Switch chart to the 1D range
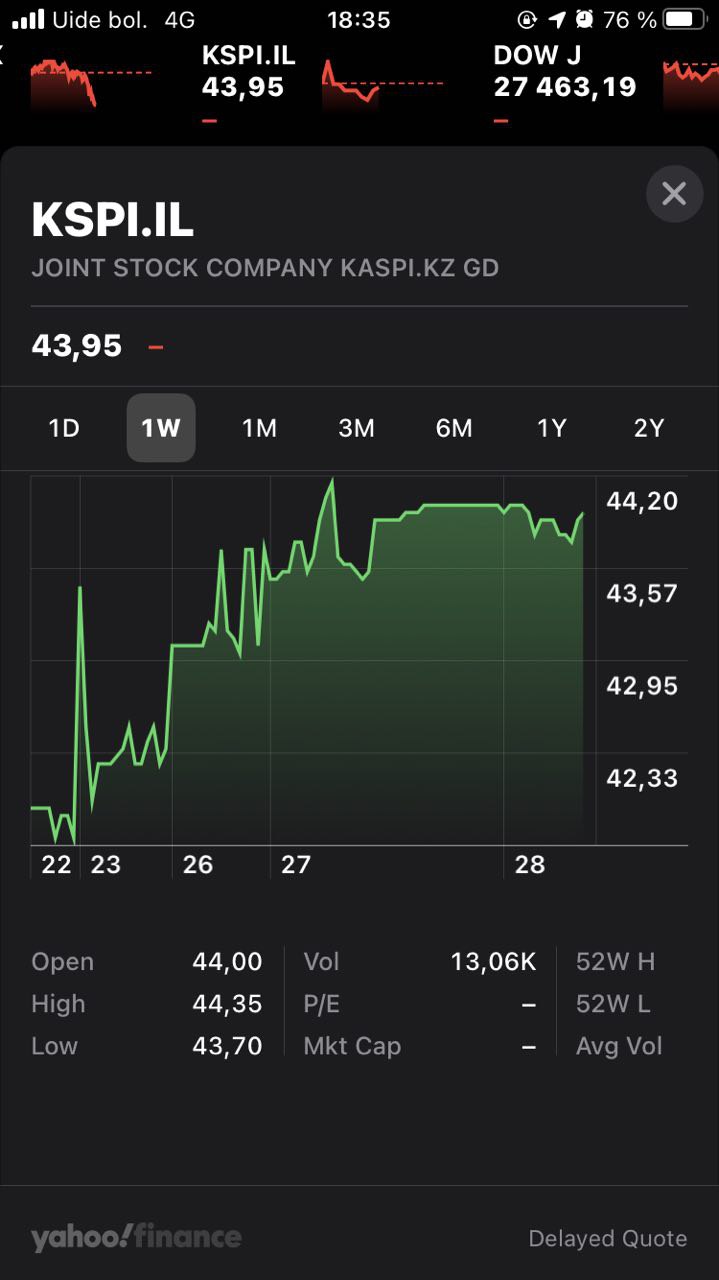Screen dimensions: 719x1280 64,428
